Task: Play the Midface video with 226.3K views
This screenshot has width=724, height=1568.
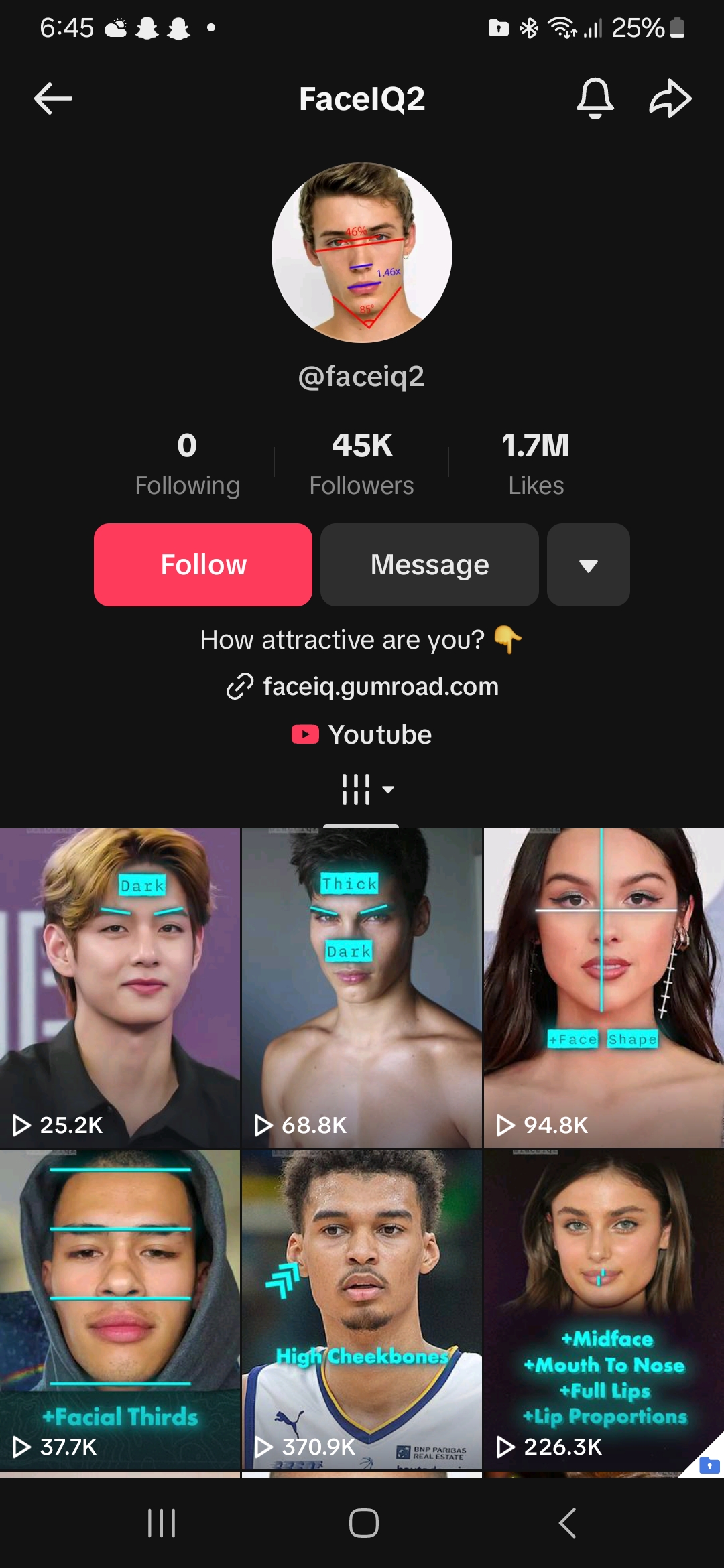Action: (x=604, y=1310)
